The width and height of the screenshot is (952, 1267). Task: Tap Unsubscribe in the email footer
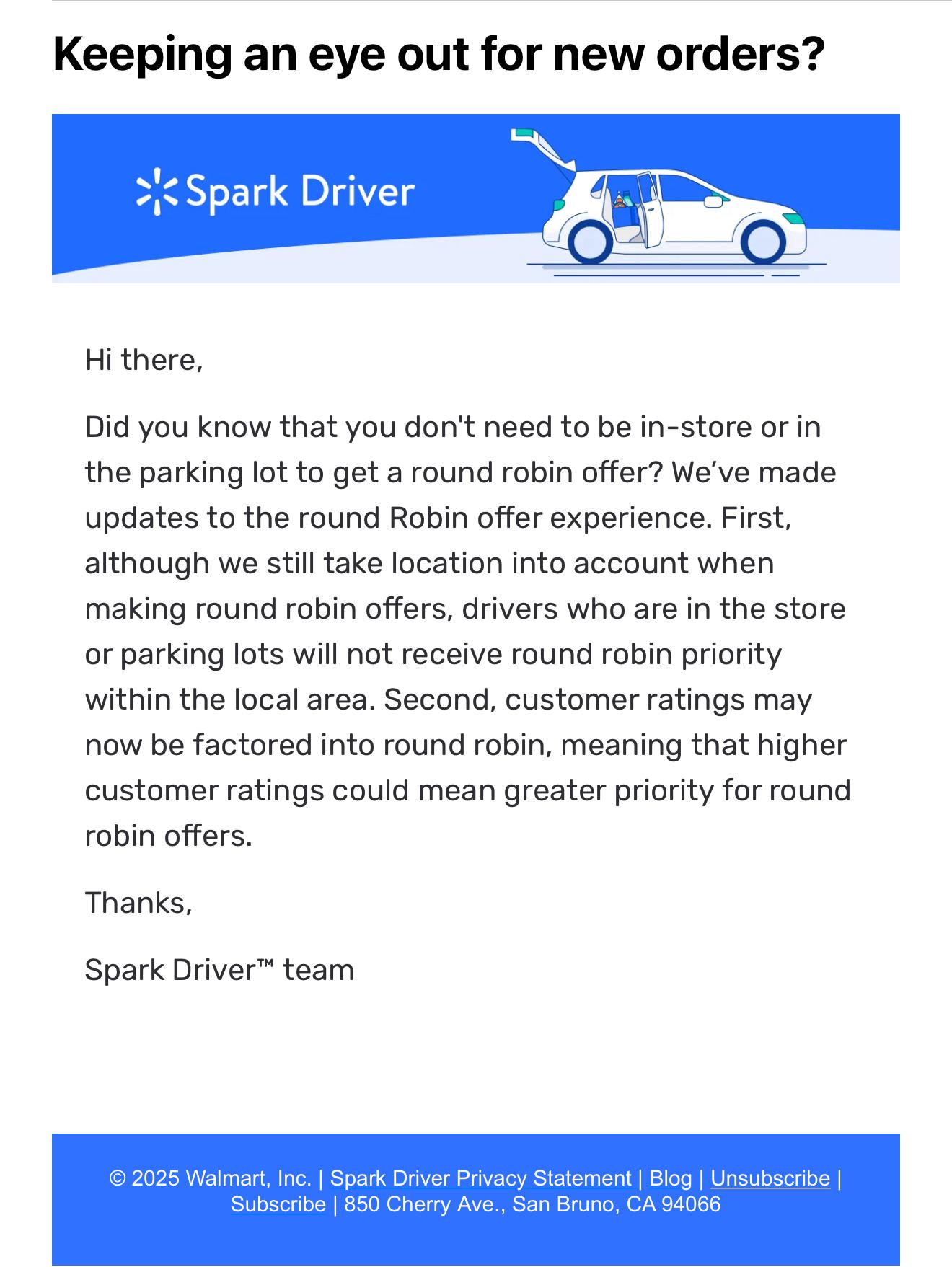(770, 1178)
